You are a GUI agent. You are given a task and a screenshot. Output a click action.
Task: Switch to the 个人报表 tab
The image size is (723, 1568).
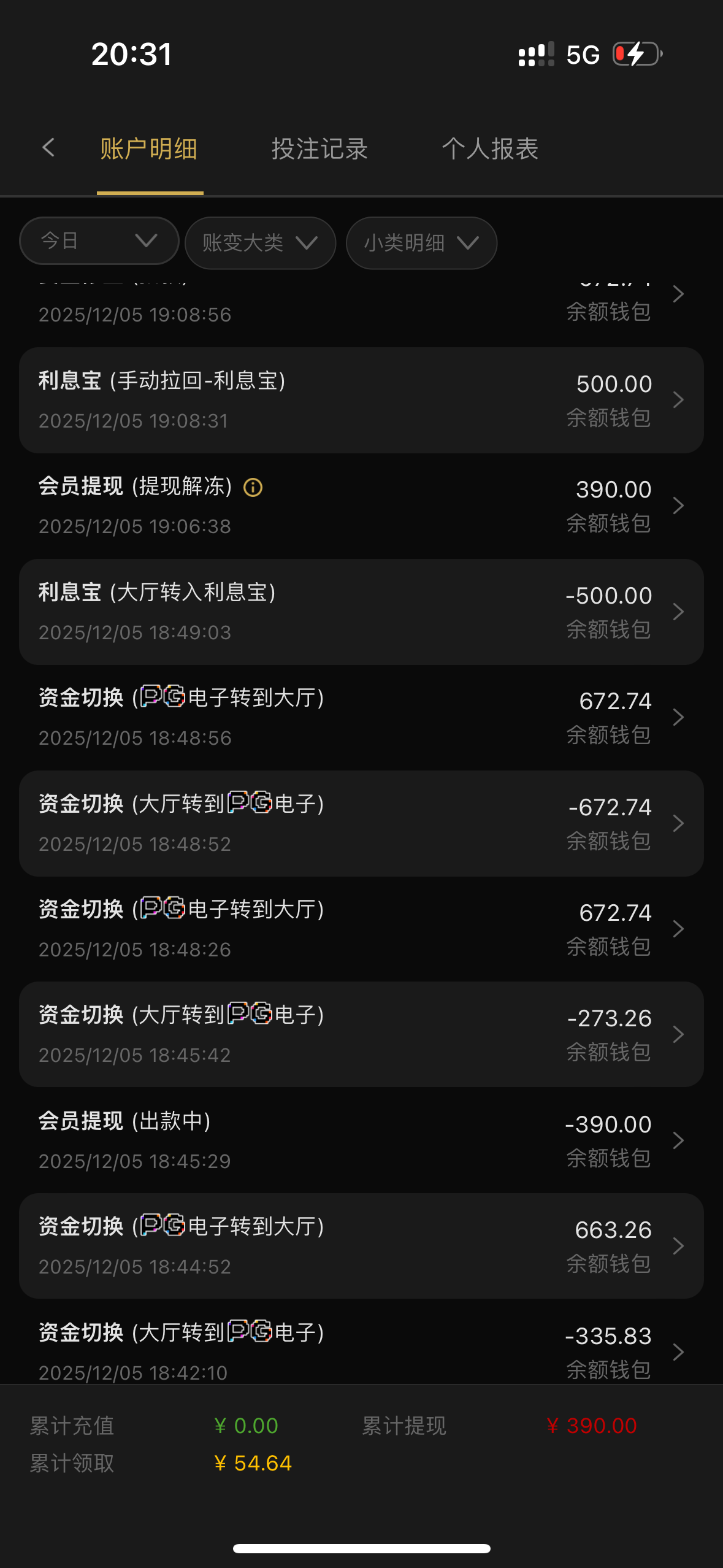tap(490, 149)
